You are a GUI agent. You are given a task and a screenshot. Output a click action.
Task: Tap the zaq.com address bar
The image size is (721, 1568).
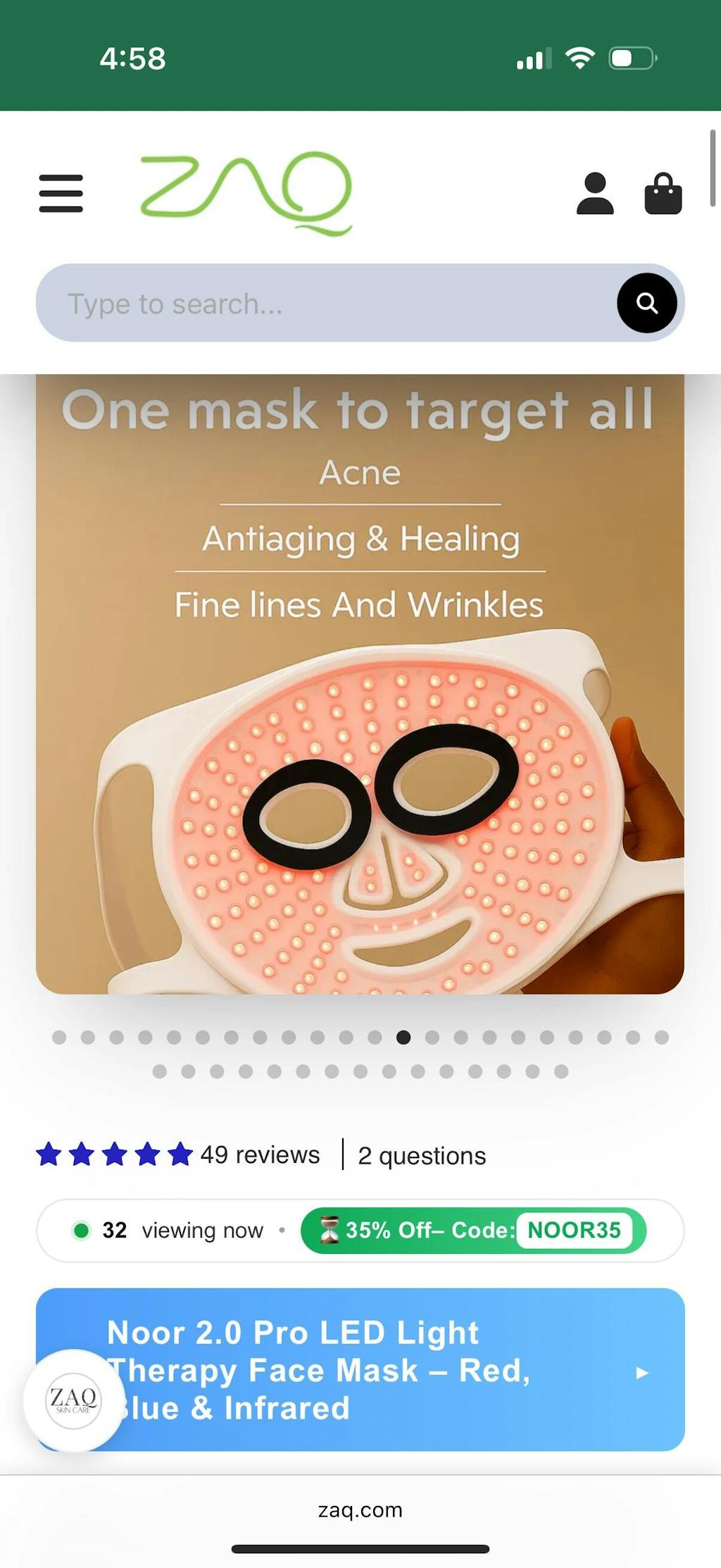360,1510
